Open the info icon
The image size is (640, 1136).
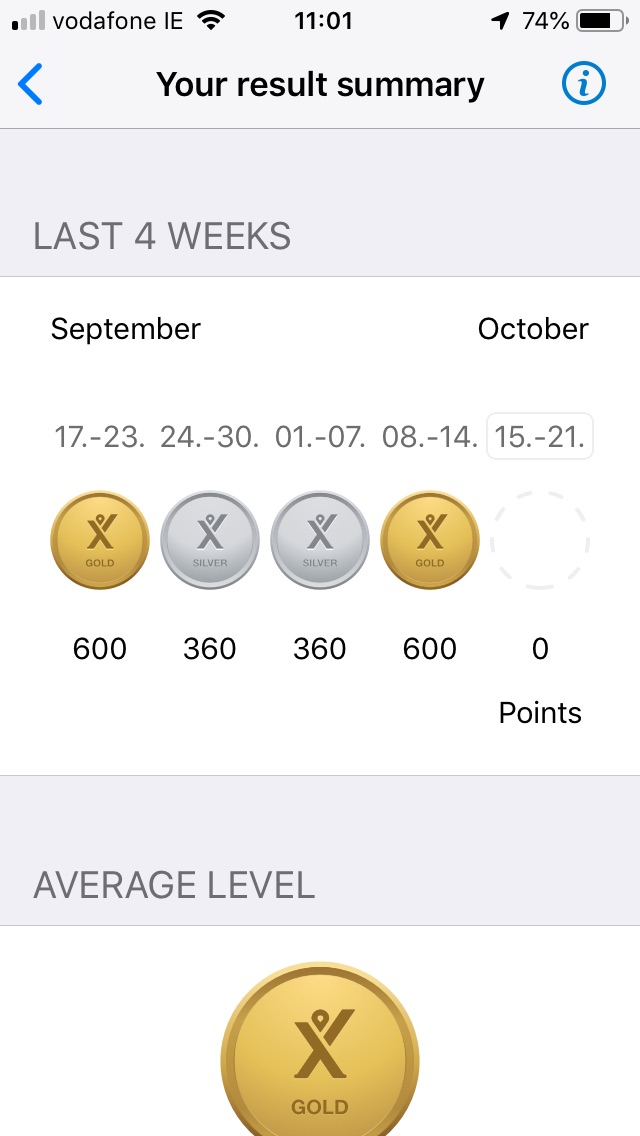583,85
